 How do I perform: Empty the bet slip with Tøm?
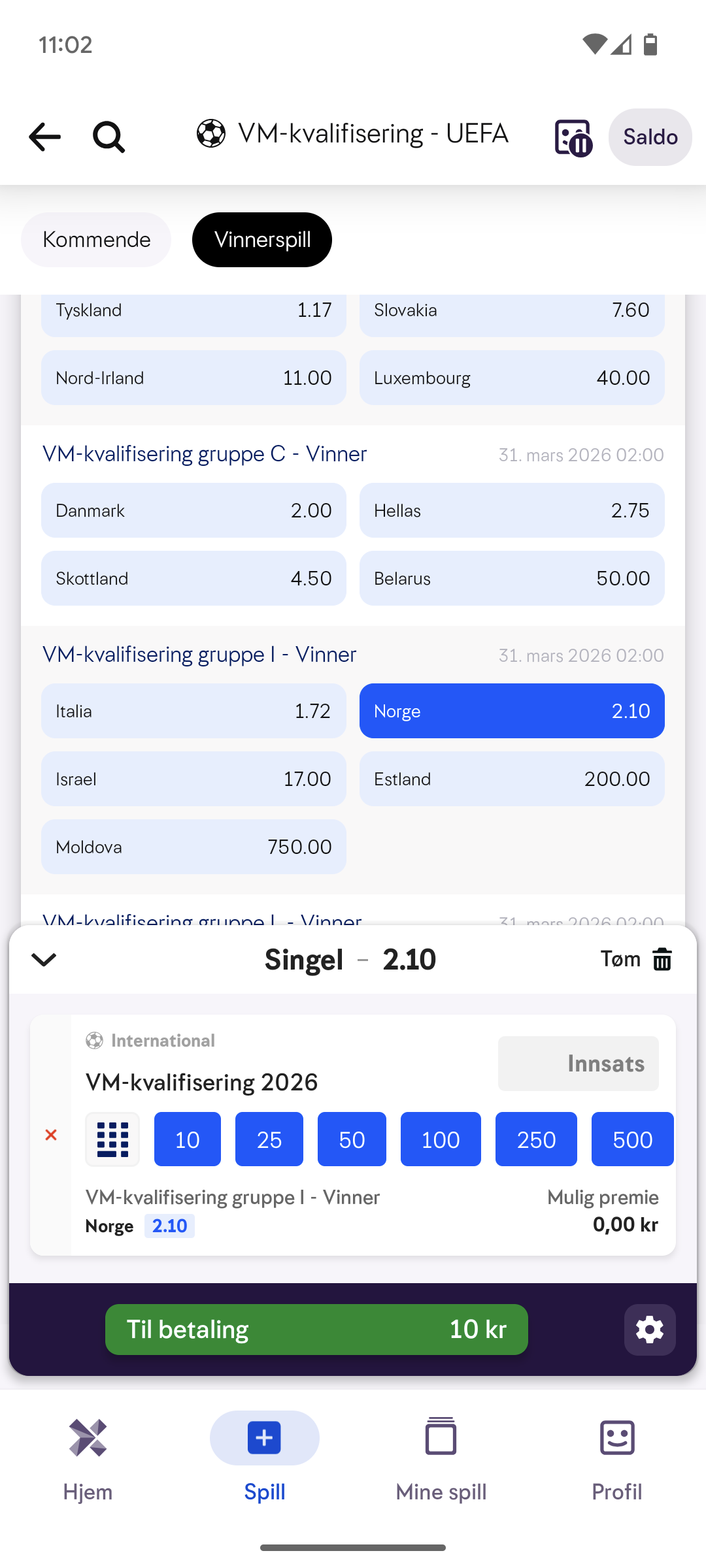tap(636, 959)
